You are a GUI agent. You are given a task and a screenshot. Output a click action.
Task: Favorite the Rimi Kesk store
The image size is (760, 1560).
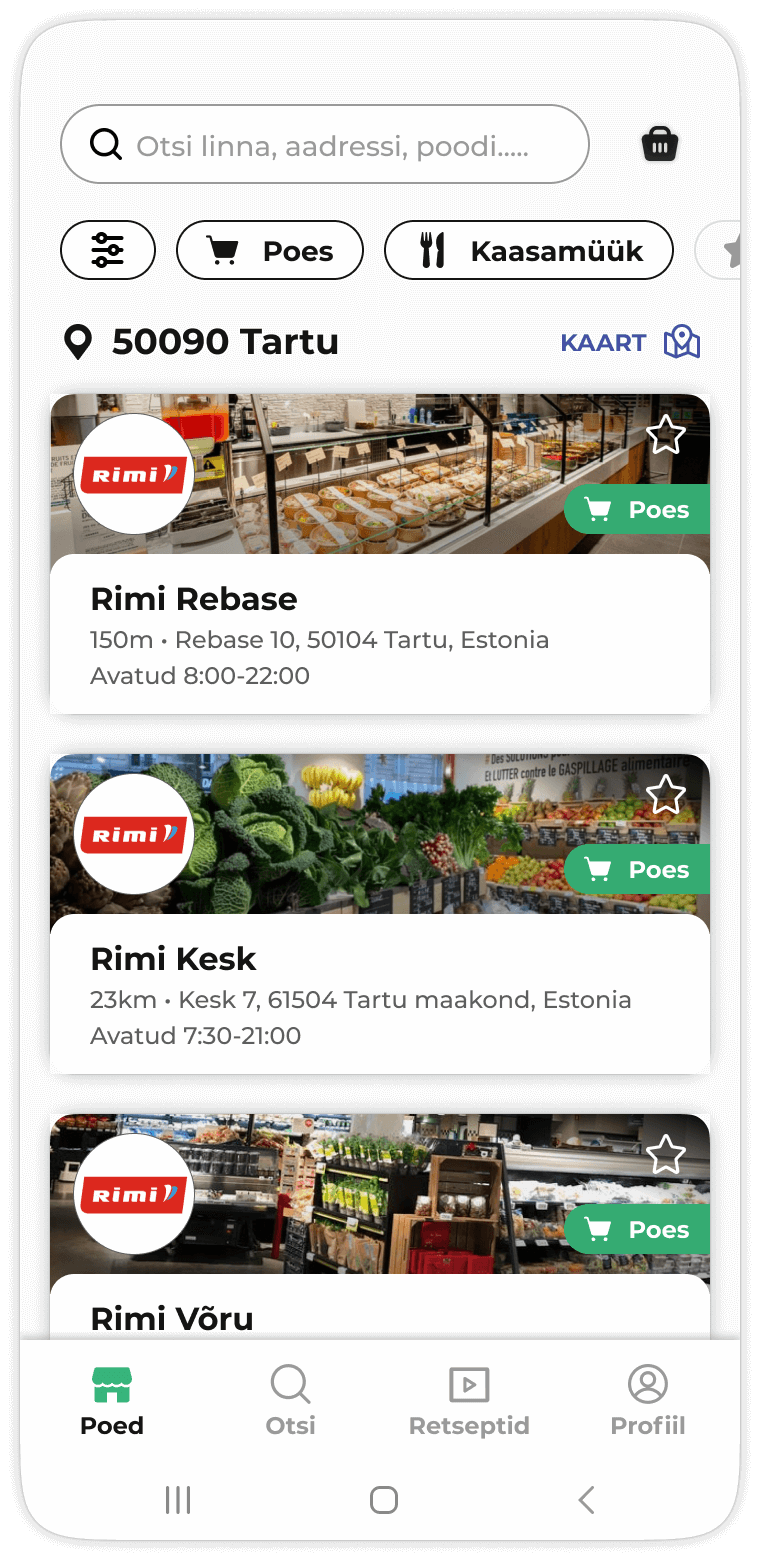coord(666,795)
